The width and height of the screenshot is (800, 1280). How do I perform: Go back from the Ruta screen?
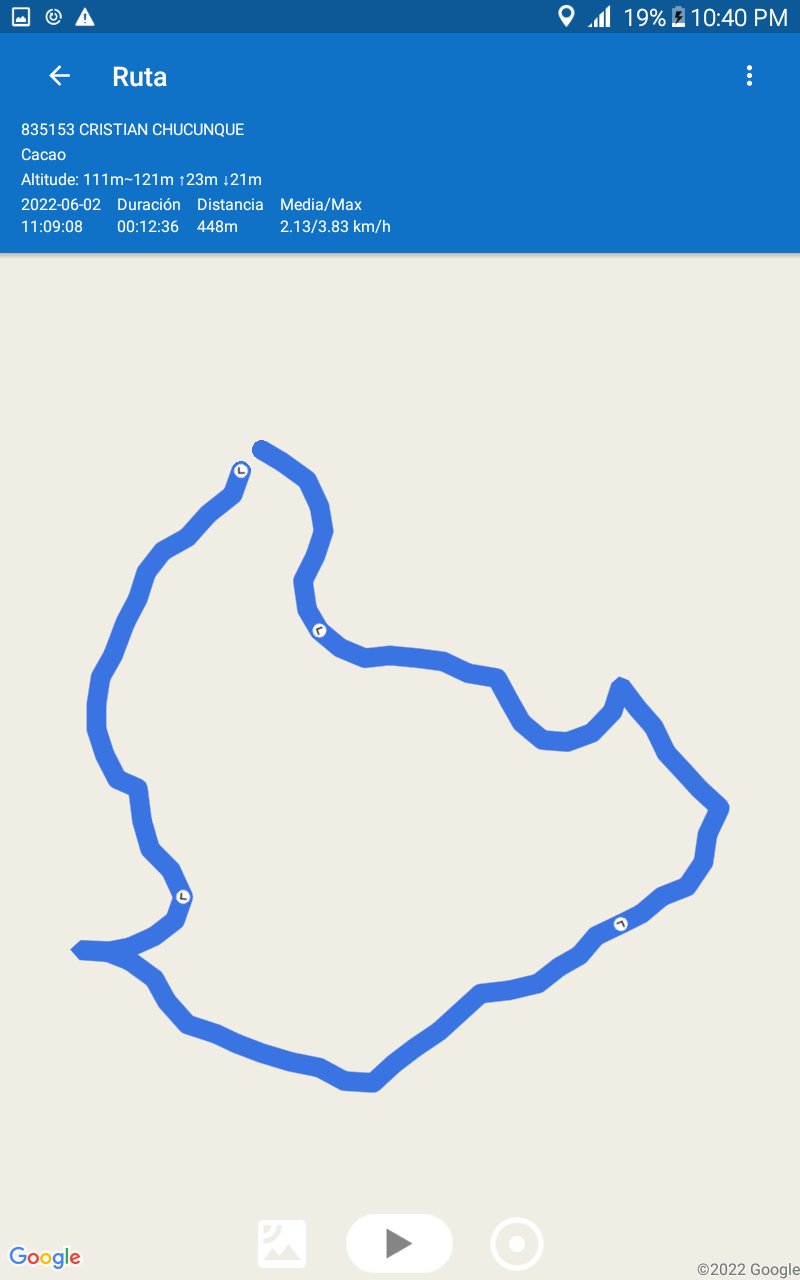click(60, 76)
